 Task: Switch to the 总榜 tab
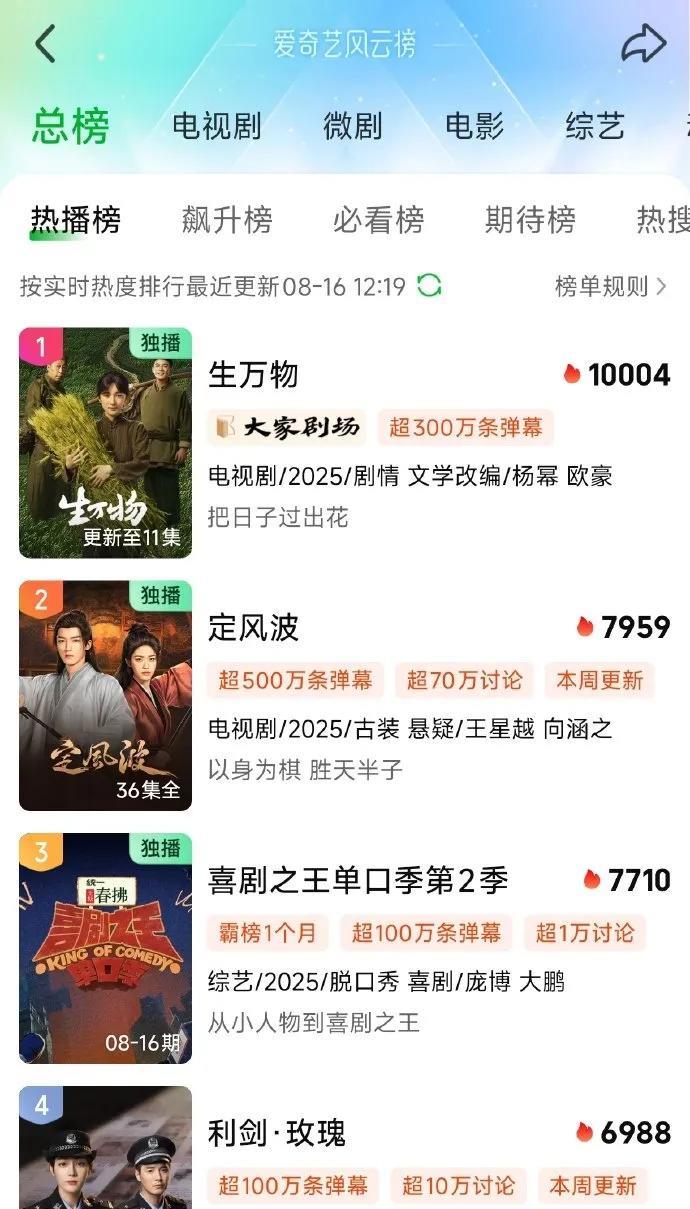click(x=70, y=126)
